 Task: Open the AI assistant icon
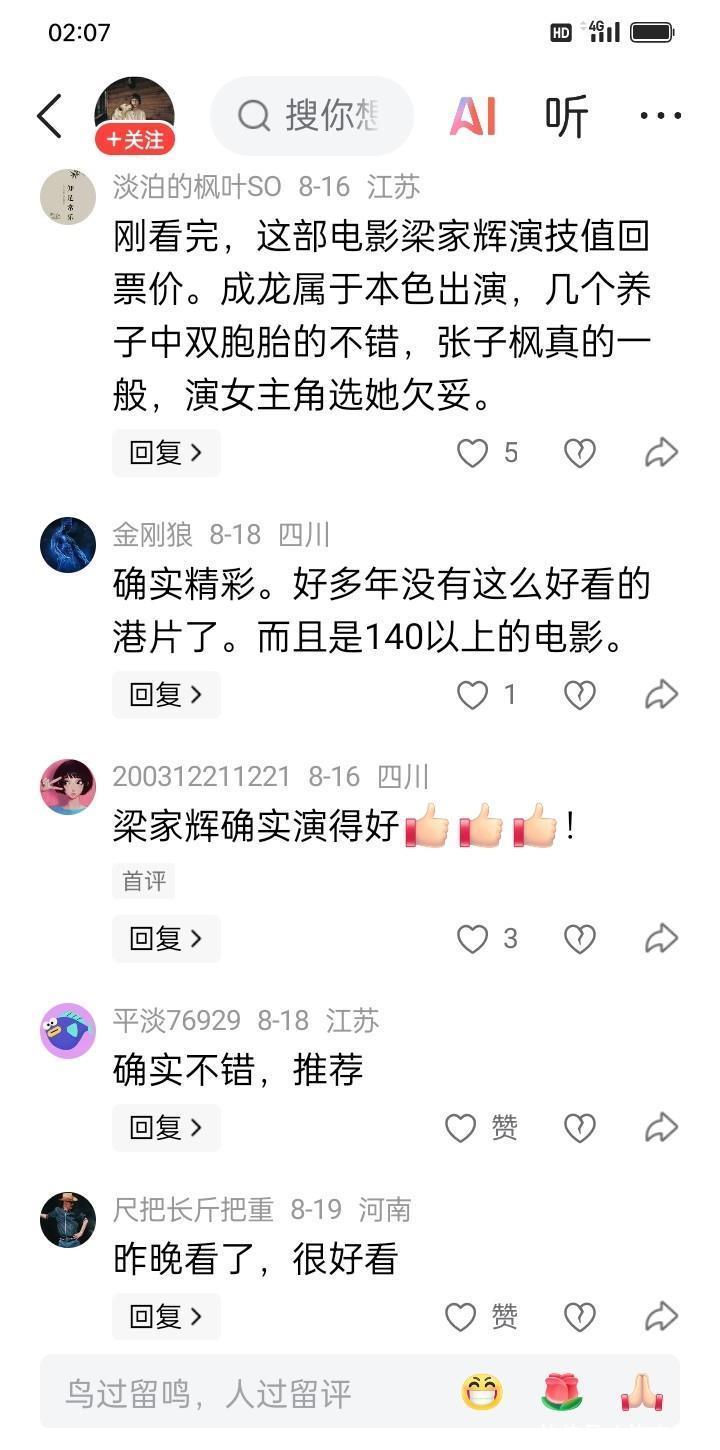tap(472, 116)
